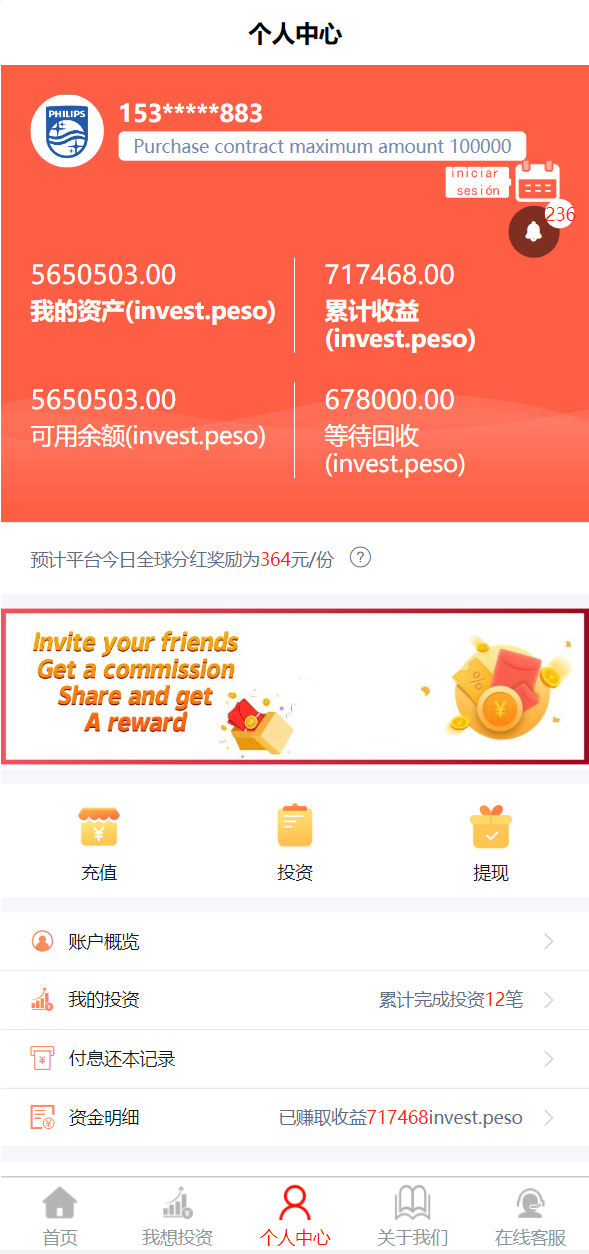This screenshot has width=589, height=1254.
Task: Open 提现 withdraw
Action: click(x=491, y=844)
